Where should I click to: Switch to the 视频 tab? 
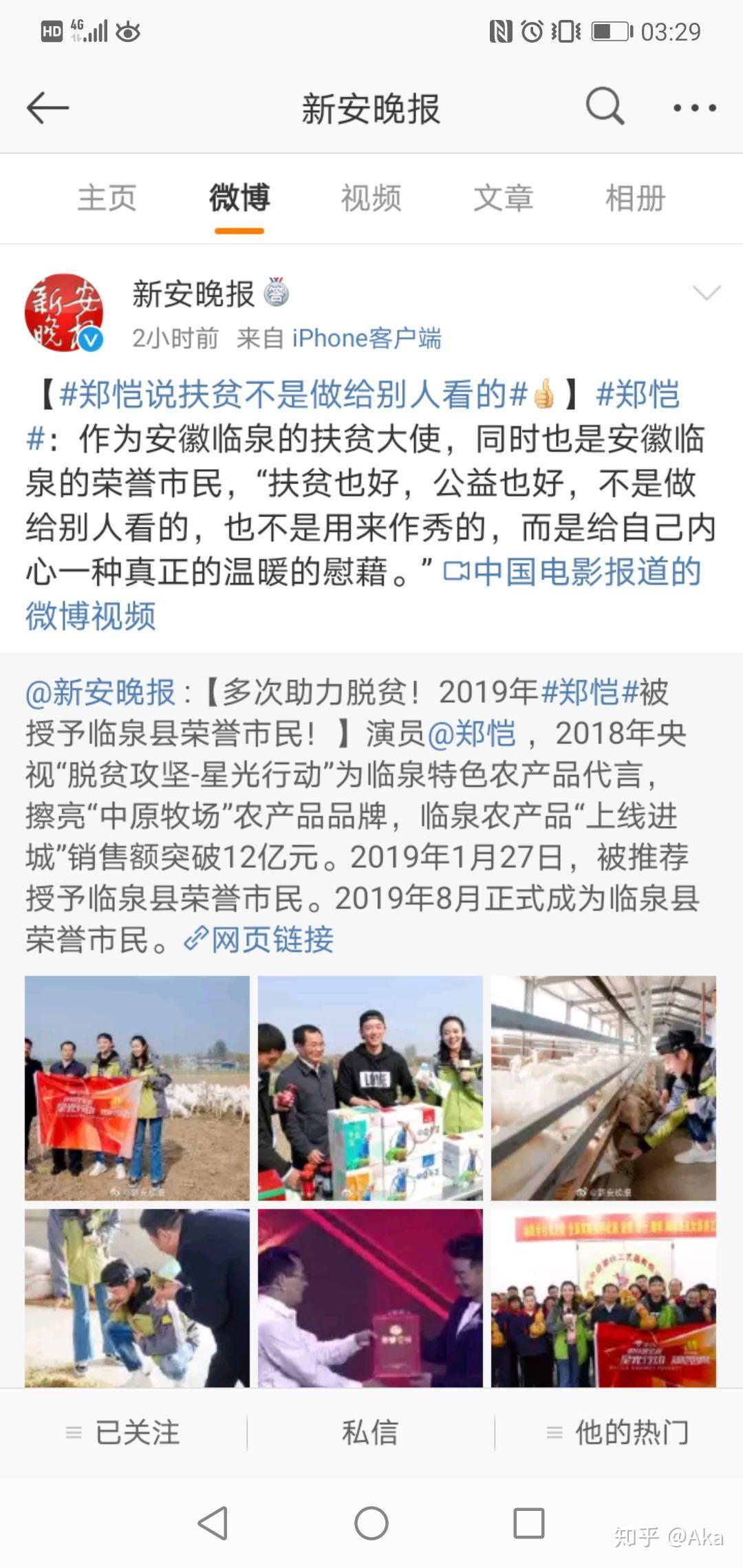pyautogui.click(x=371, y=198)
